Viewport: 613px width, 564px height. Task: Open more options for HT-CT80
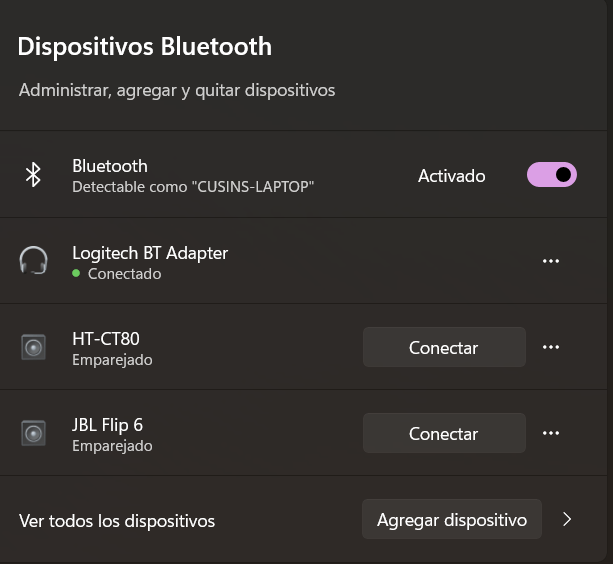(550, 348)
